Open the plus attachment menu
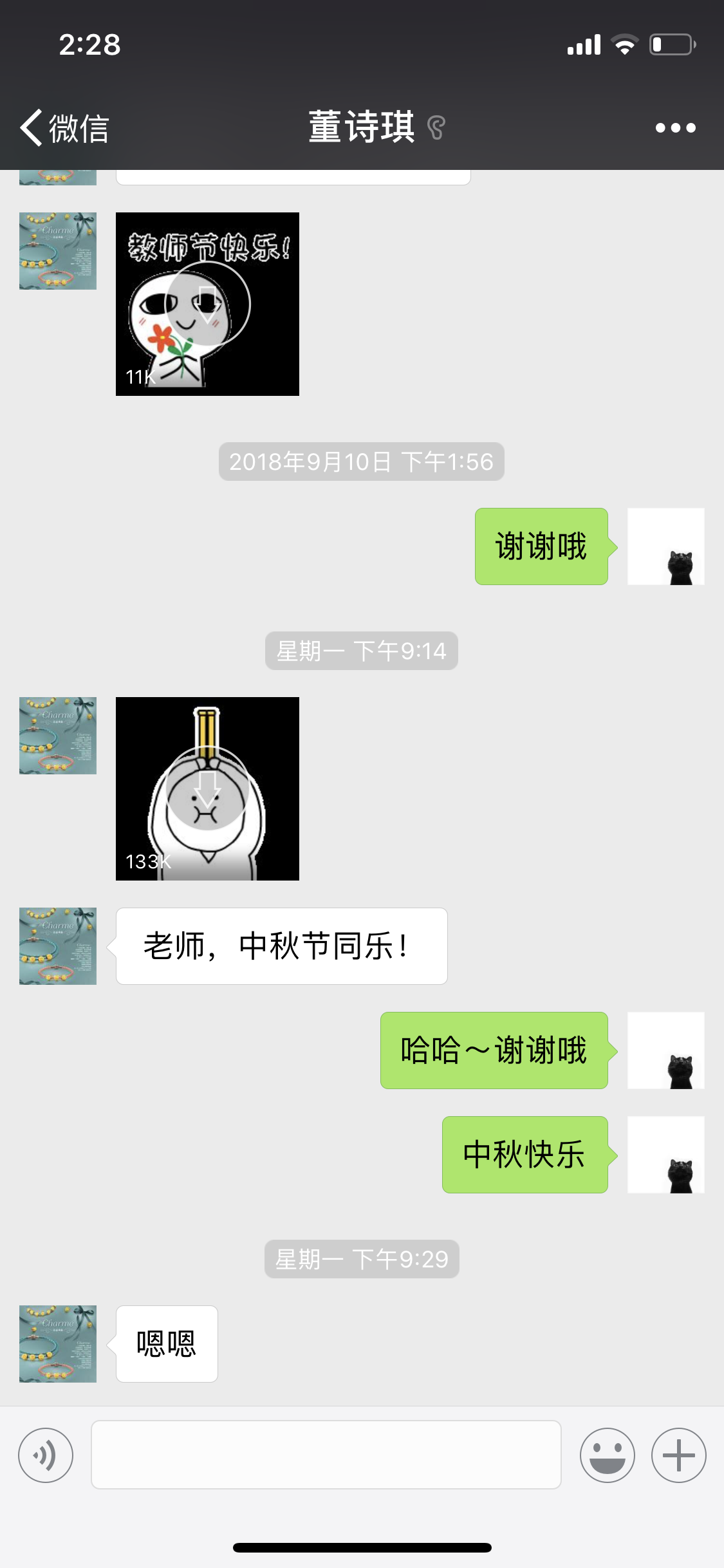This screenshot has height=1568, width=724. click(678, 1455)
